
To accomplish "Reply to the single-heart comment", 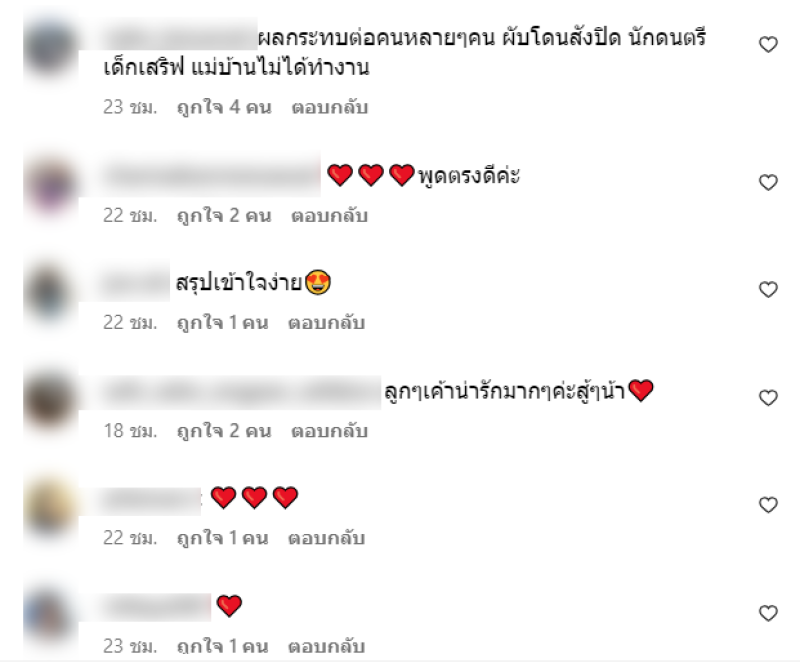I will pos(327,646).
